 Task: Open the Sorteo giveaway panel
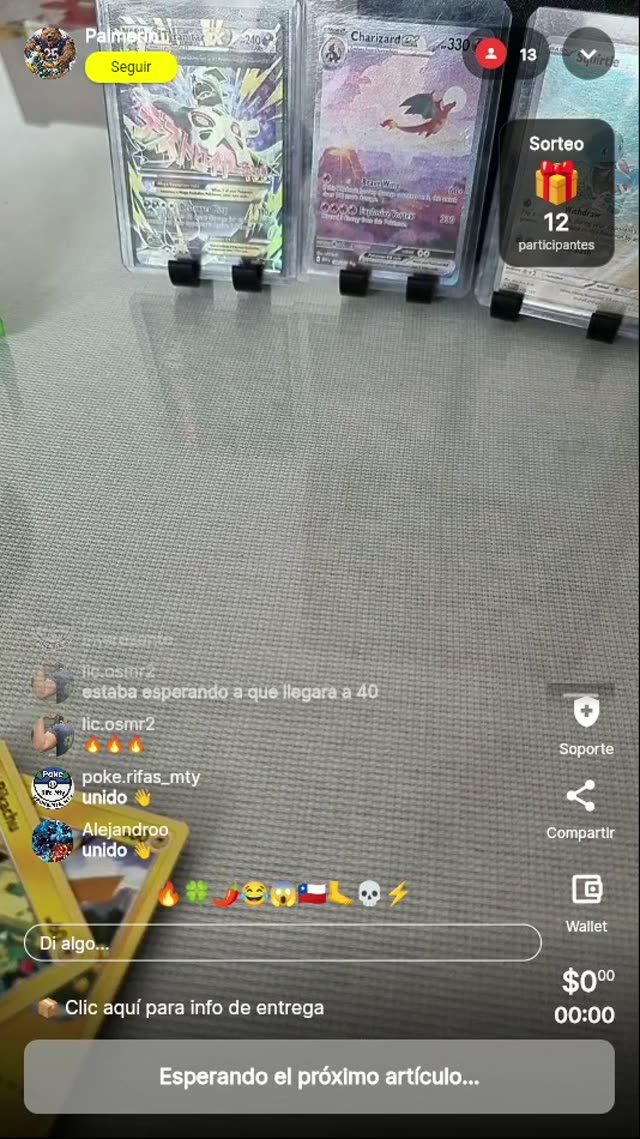point(556,193)
